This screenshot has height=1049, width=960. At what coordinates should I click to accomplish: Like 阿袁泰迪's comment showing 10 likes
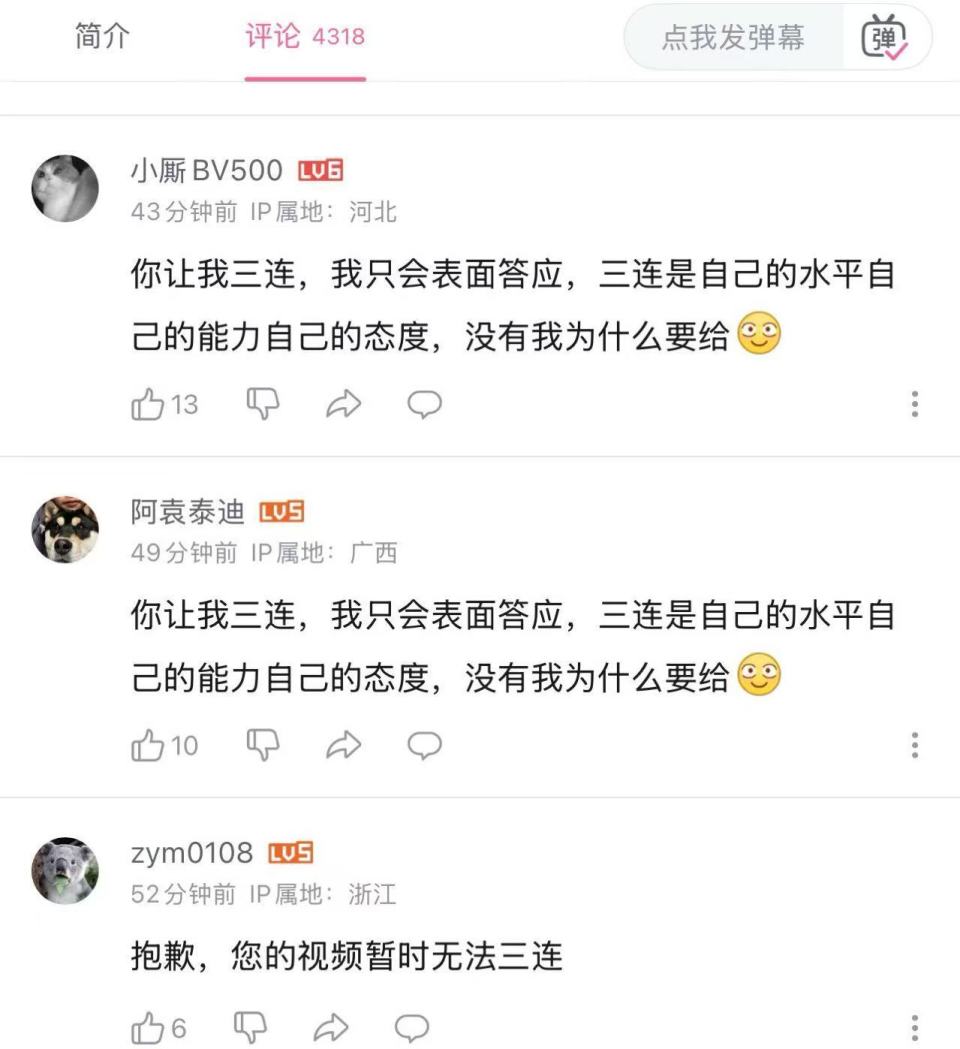pyautogui.click(x=150, y=744)
